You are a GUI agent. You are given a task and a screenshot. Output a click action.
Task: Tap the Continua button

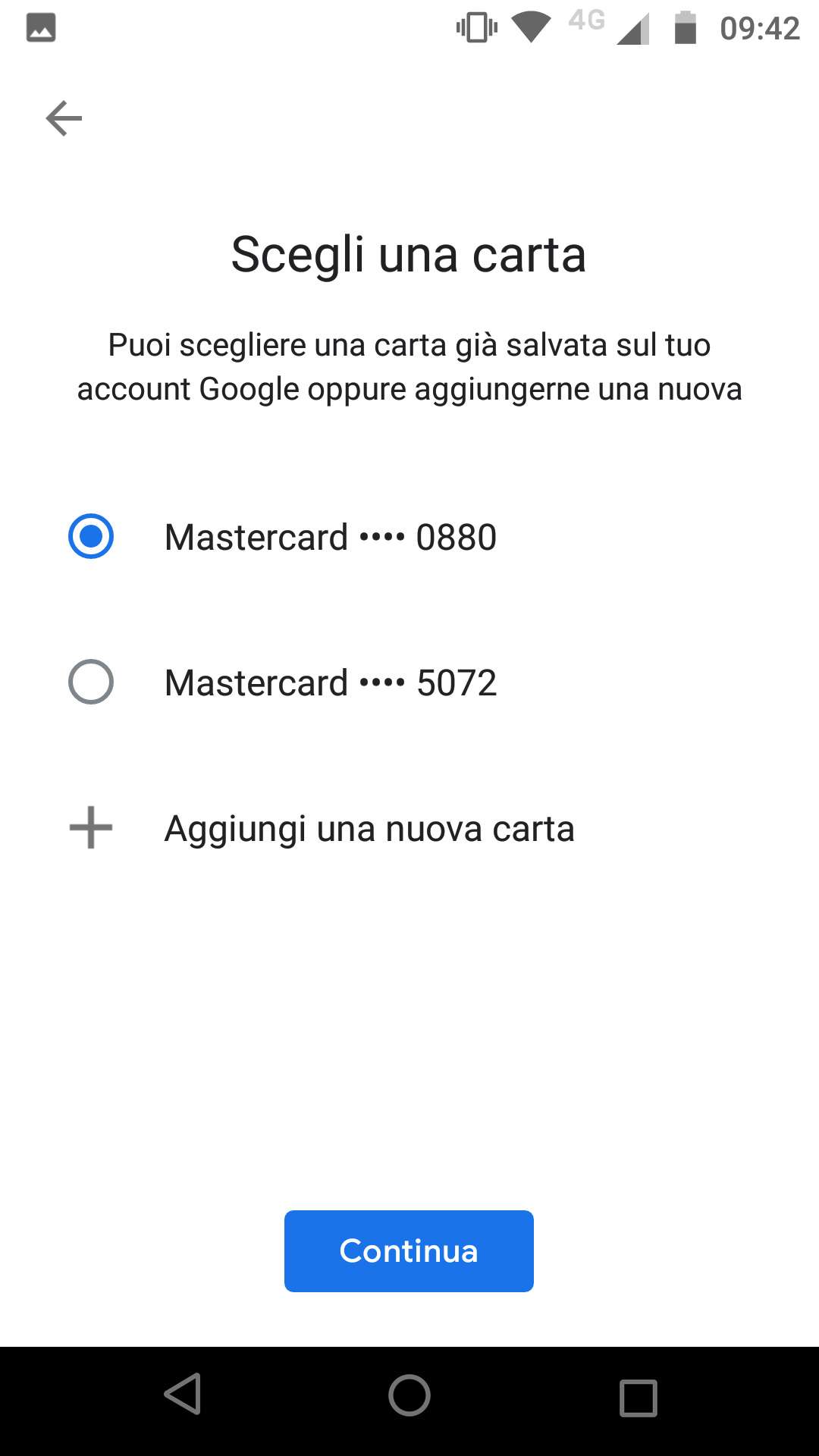point(409,1251)
